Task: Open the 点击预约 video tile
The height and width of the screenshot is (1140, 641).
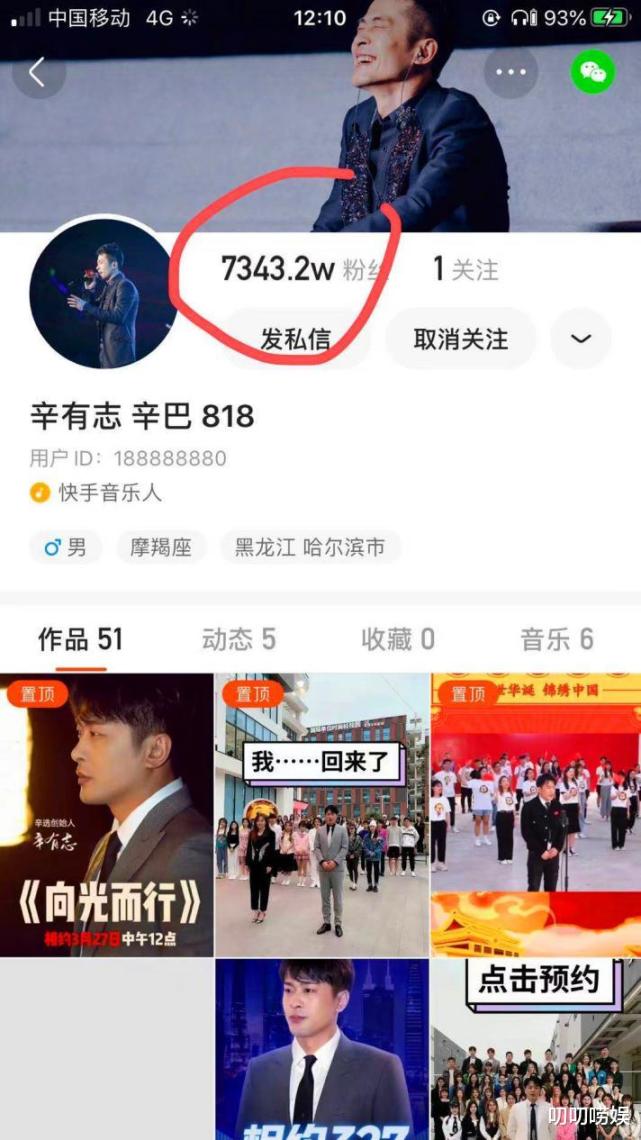Action: pyautogui.click(x=536, y=1050)
